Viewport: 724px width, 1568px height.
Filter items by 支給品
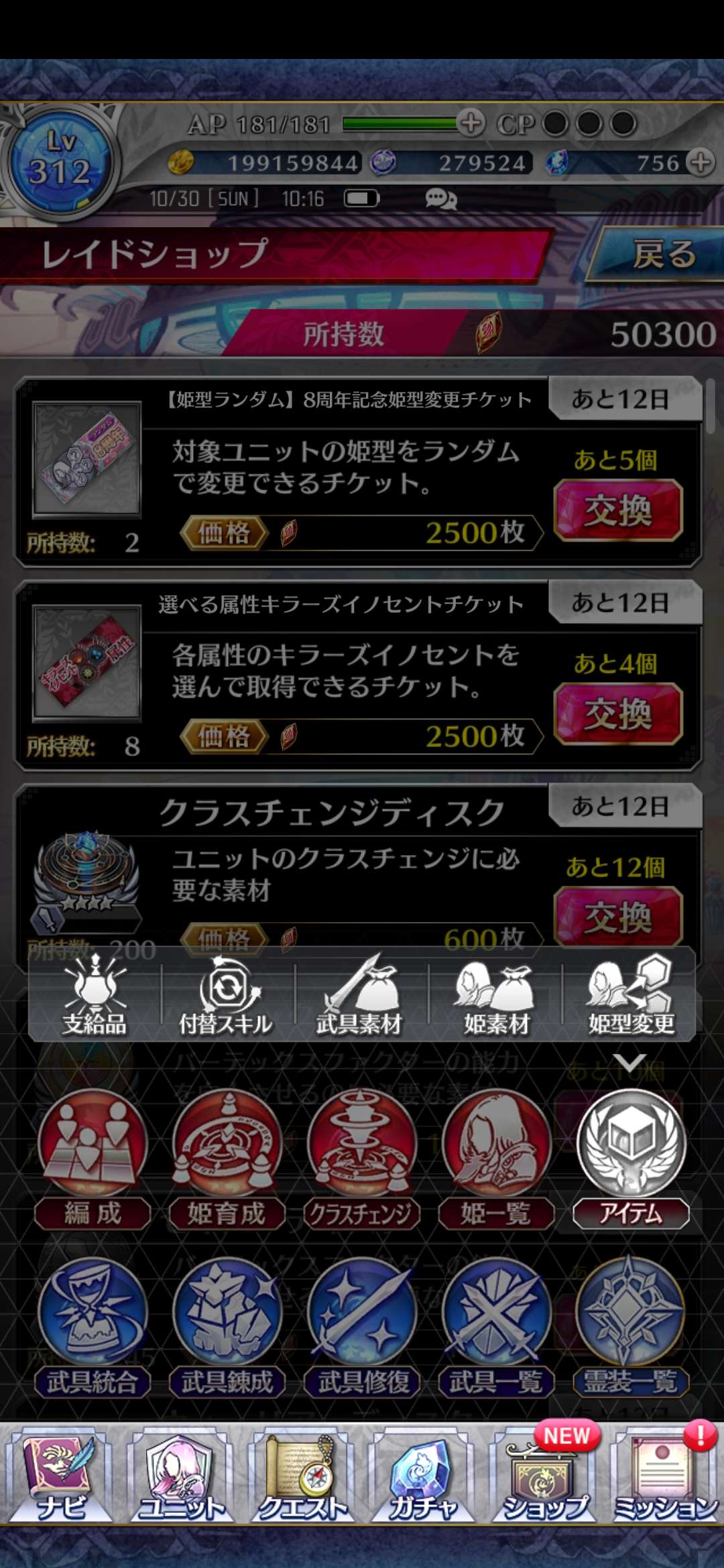94,995
